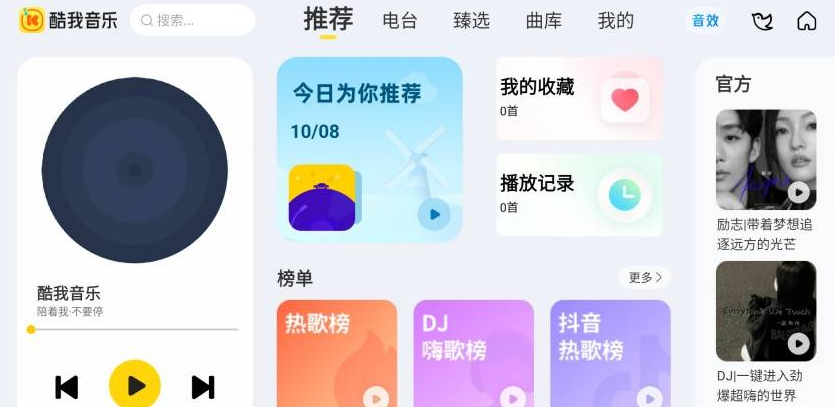The height and width of the screenshot is (407, 835).
Task: Open 我的收藏 favorites card
Action: coord(579,98)
